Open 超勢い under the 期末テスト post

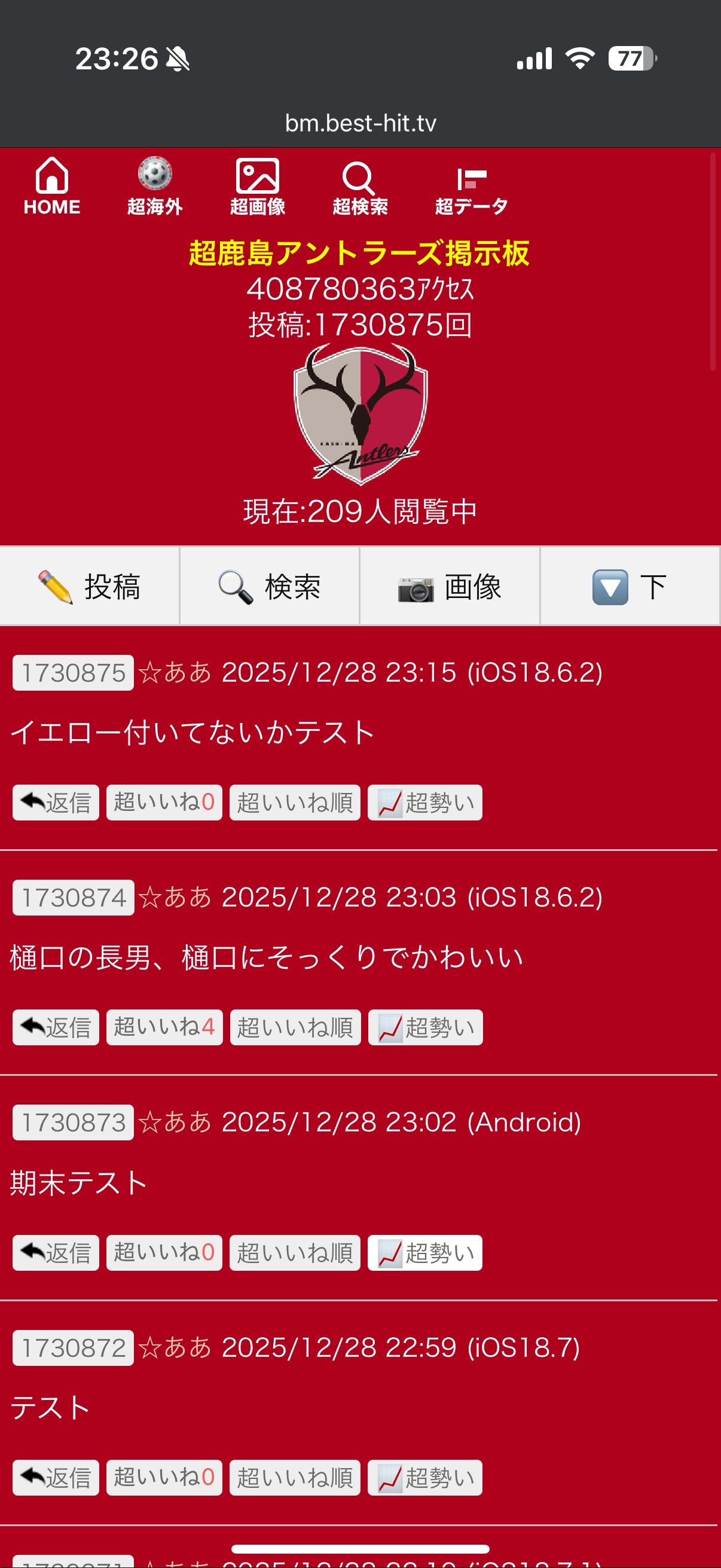[x=424, y=1252]
